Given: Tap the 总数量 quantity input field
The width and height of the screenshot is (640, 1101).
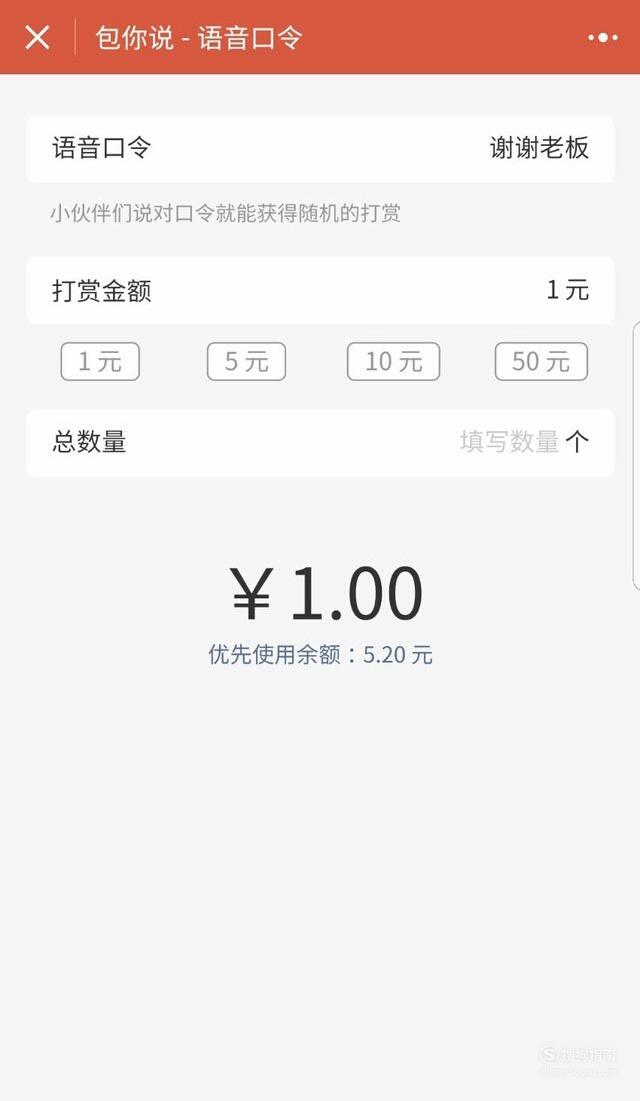Looking at the screenshot, I should 320,443.
